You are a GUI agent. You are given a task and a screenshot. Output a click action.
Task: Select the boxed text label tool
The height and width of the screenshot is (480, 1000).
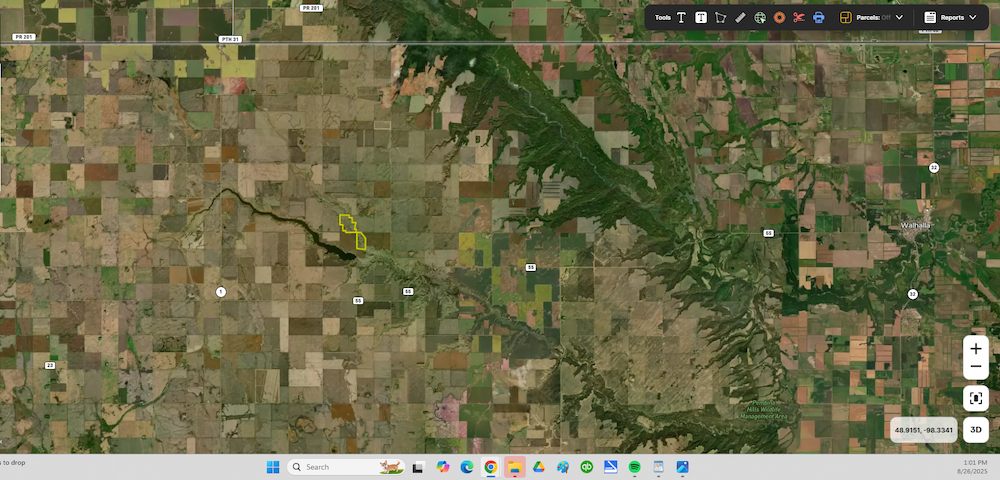(701, 17)
